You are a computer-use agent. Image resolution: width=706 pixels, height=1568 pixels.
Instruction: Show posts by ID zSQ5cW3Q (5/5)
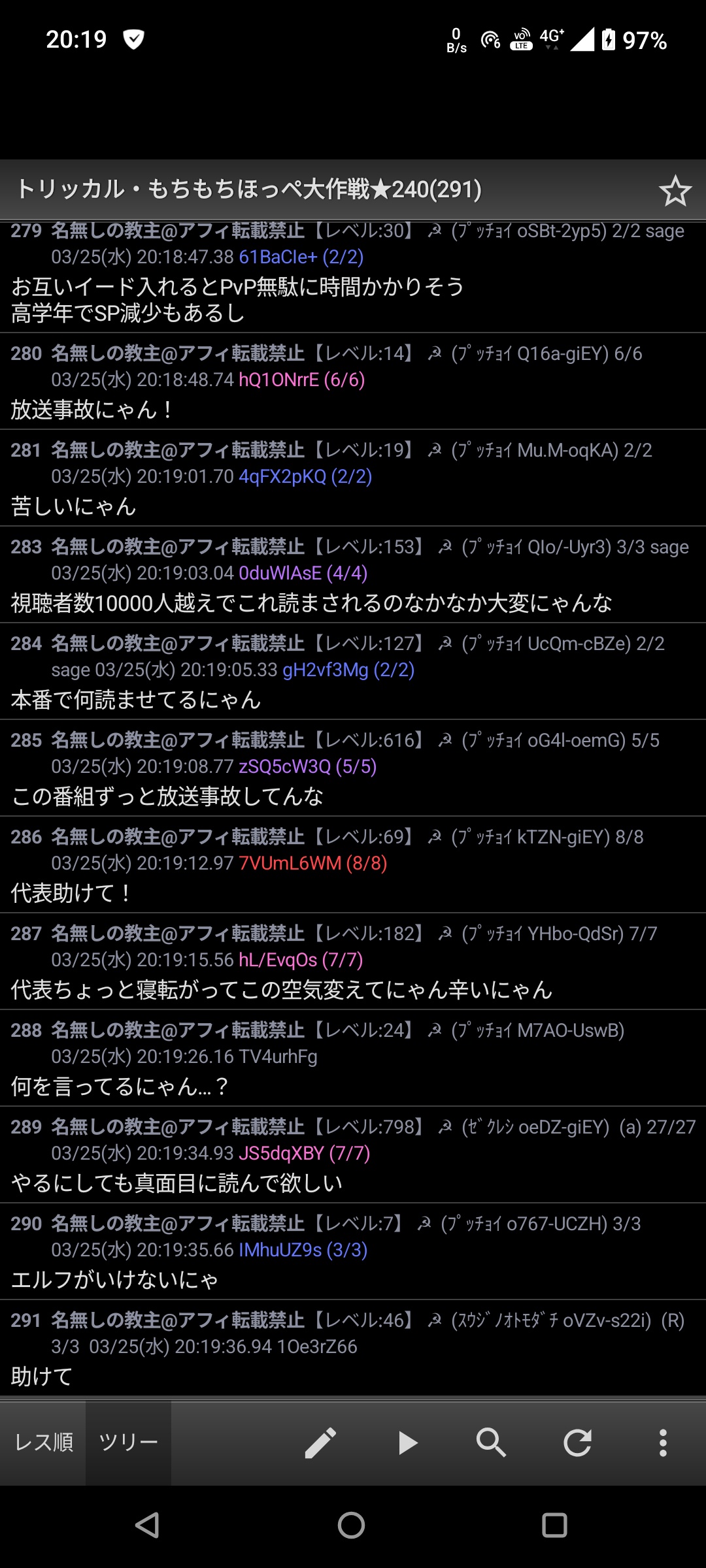[x=307, y=766]
